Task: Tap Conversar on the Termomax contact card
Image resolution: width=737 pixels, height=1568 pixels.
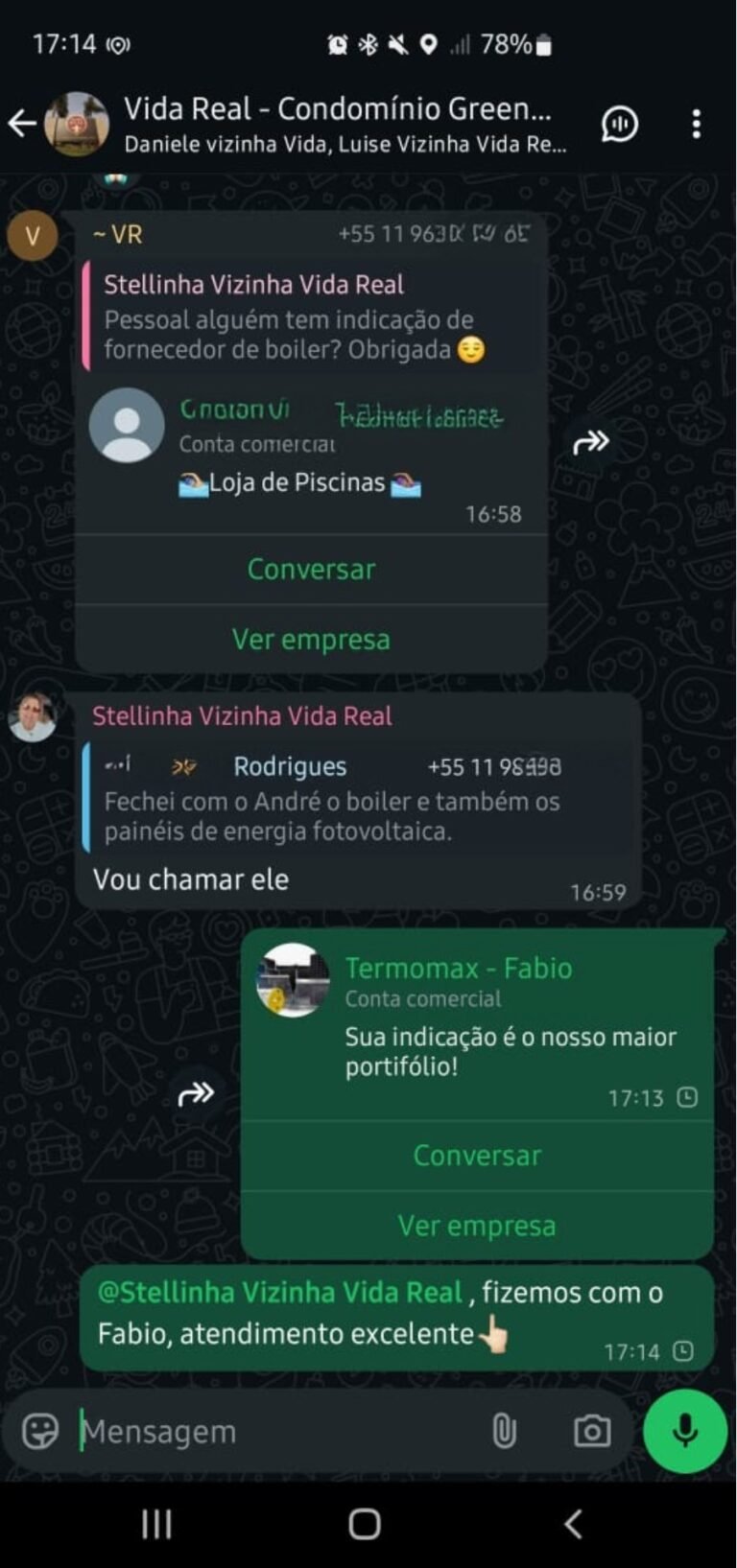Action: [x=478, y=1156]
